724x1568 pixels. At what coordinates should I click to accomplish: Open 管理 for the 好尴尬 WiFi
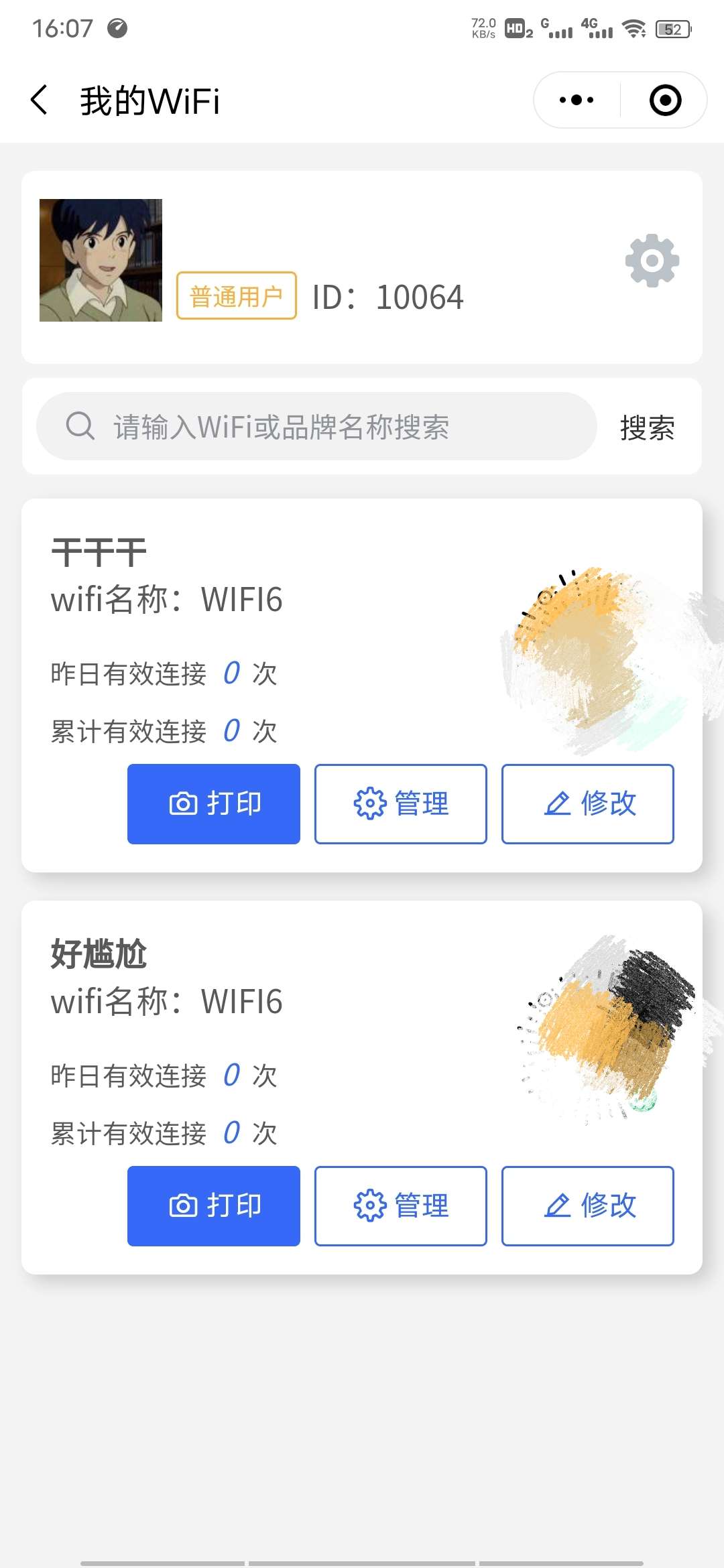point(400,1205)
